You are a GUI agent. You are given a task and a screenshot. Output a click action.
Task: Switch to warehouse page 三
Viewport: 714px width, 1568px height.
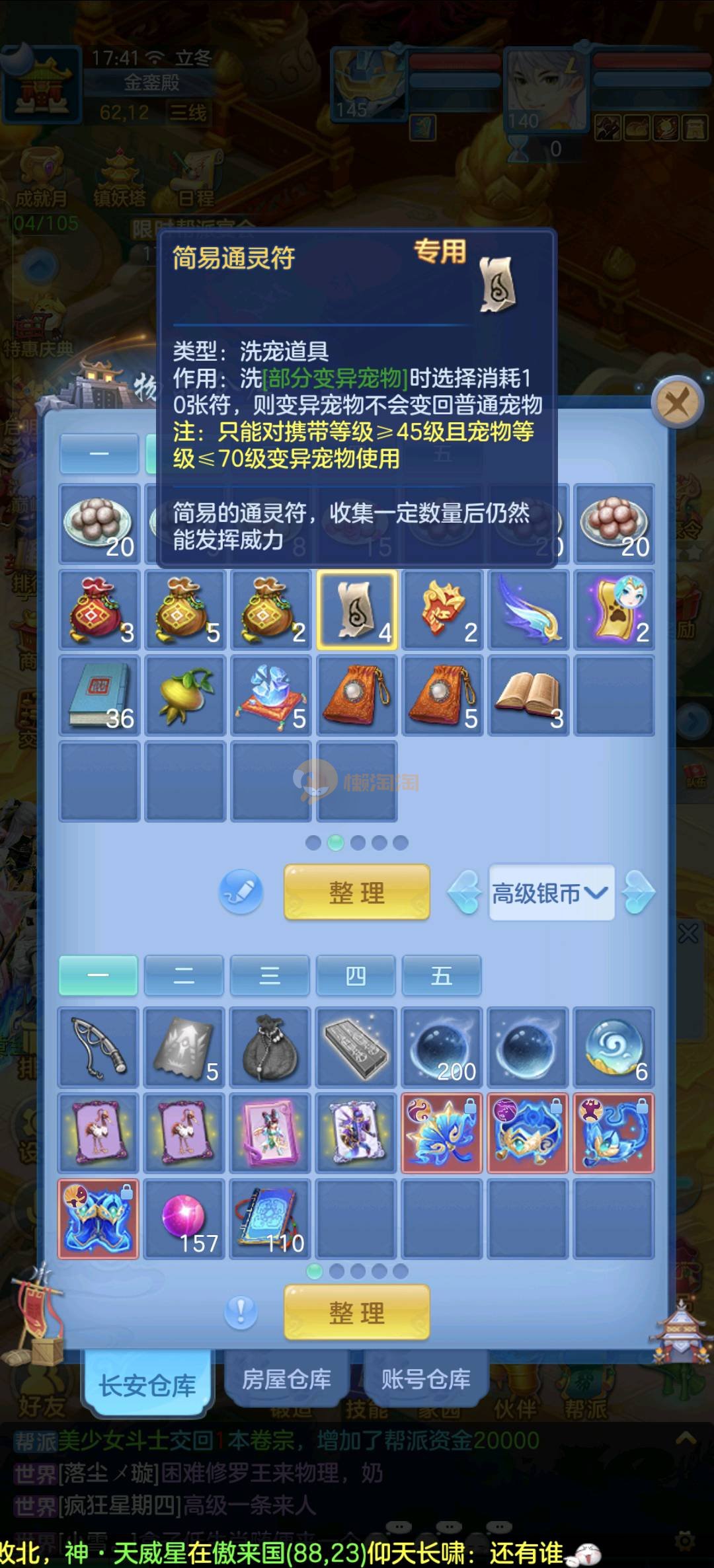pos(270,975)
